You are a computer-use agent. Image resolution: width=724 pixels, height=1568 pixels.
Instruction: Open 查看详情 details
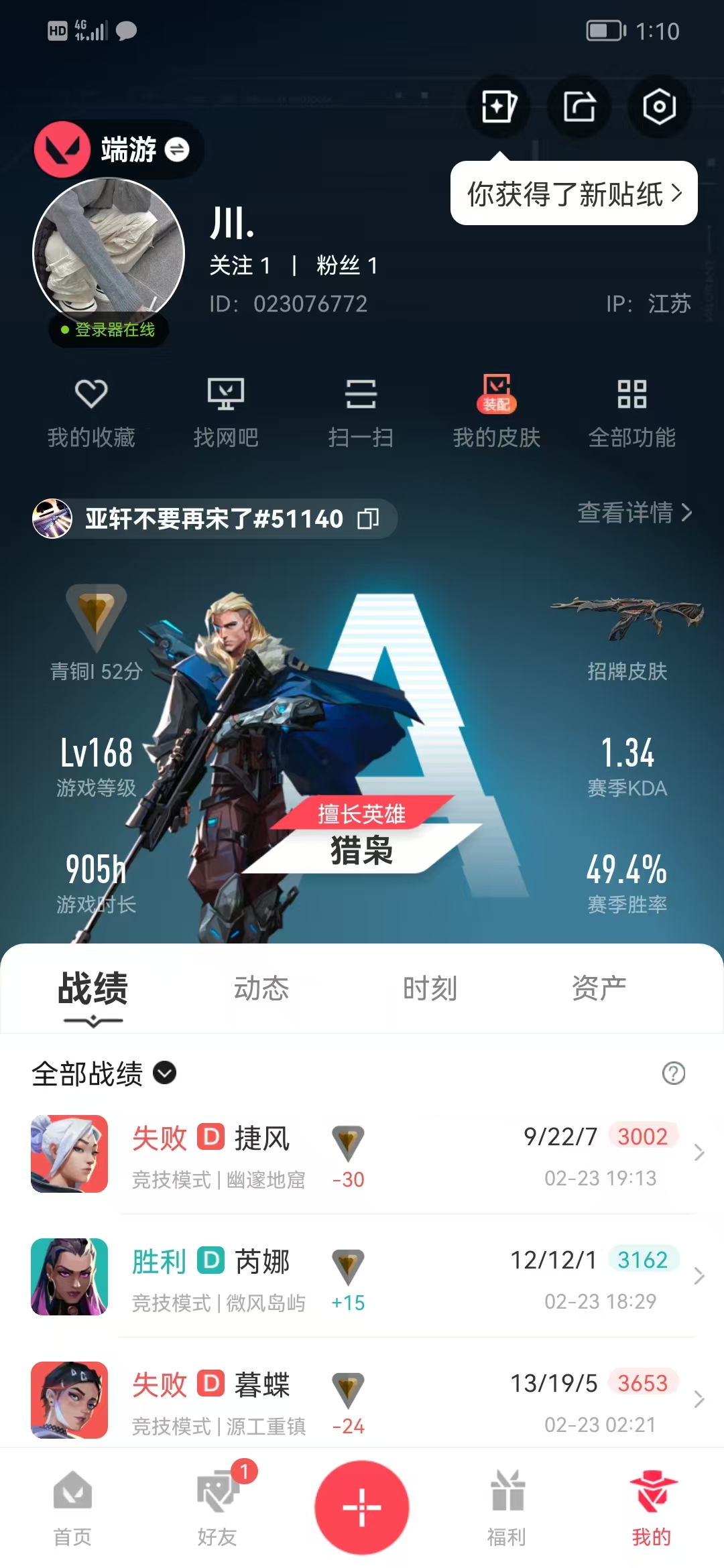pos(634,513)
